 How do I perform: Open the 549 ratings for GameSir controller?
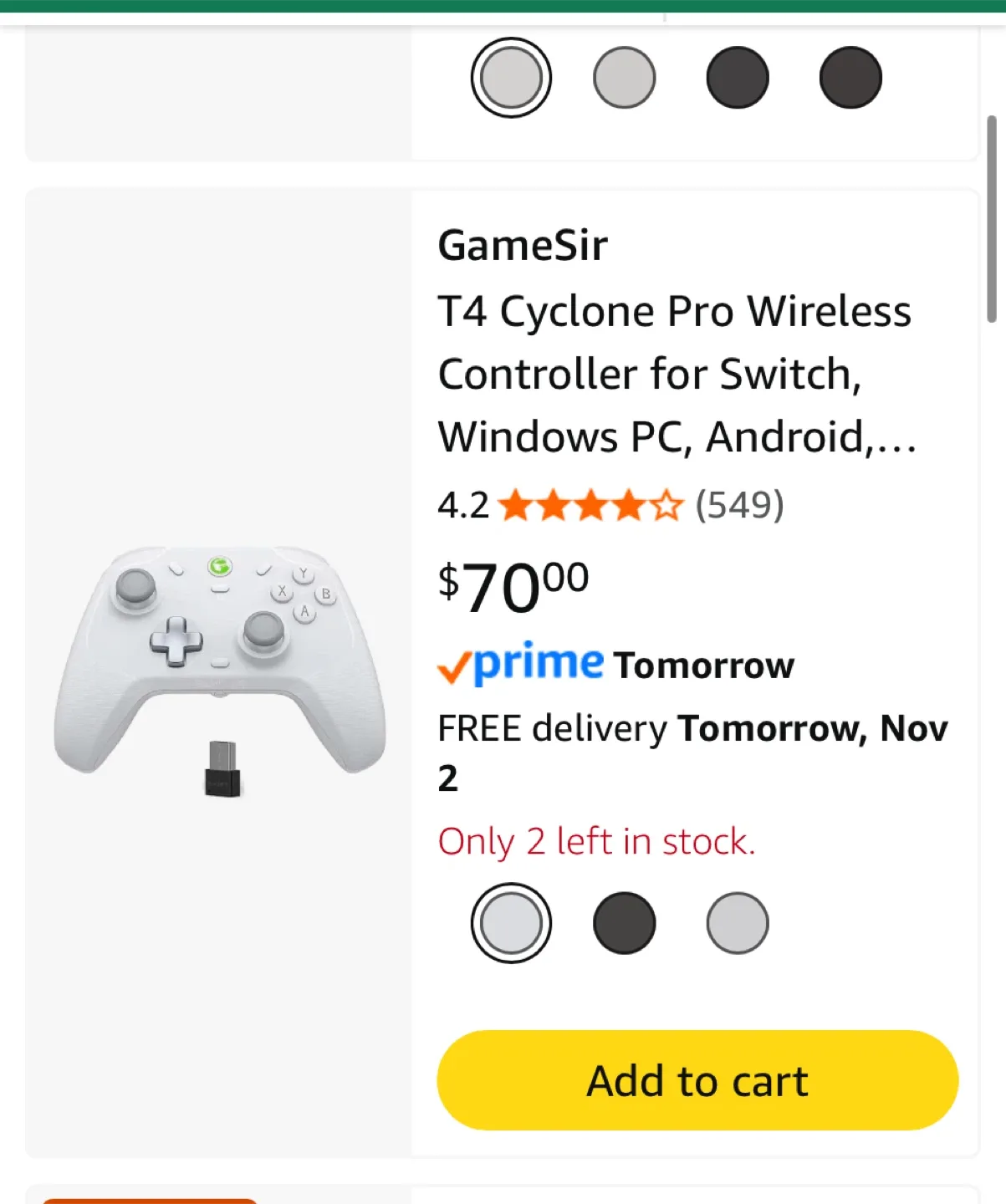(739, 505)
